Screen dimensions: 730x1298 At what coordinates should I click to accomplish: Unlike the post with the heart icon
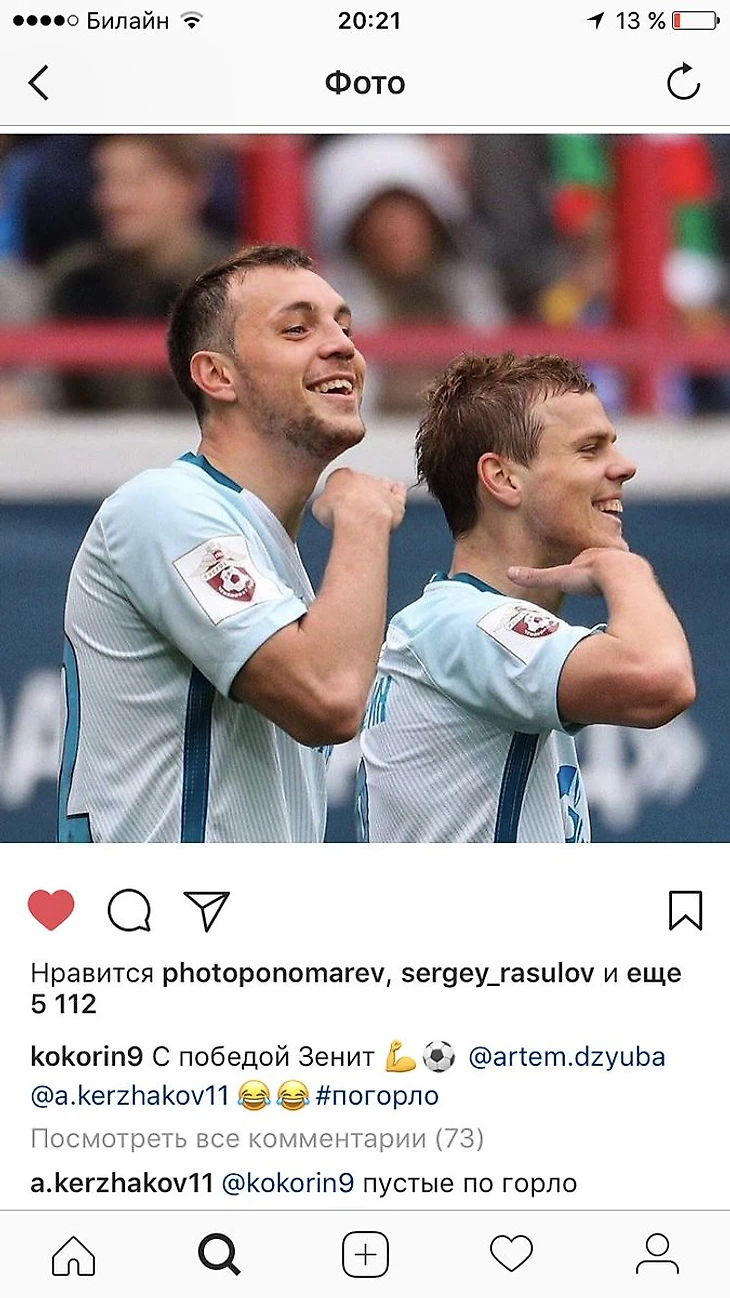(51, 910)
